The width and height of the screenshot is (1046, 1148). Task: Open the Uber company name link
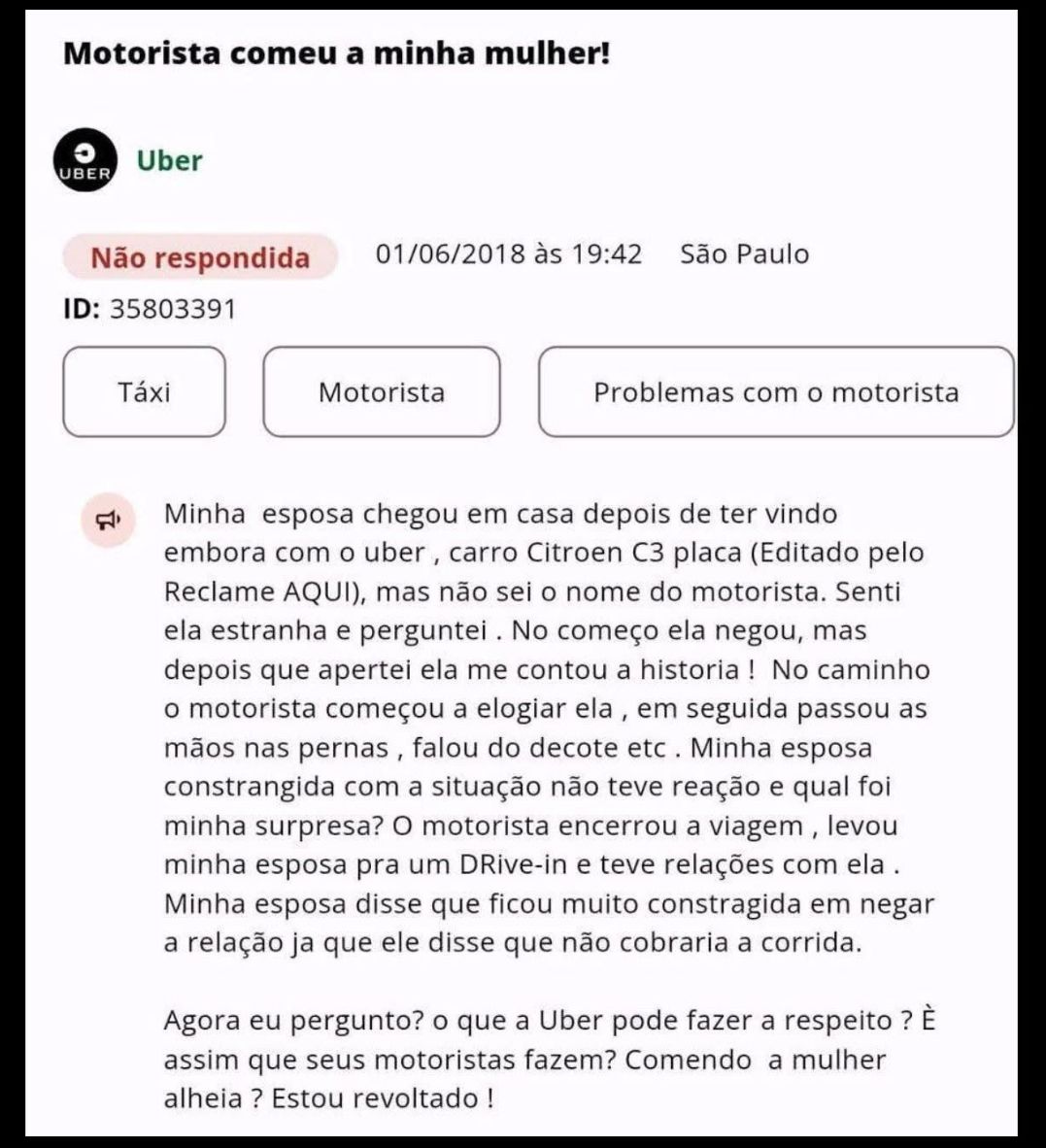pyautogui.click(x=169, y=160)
